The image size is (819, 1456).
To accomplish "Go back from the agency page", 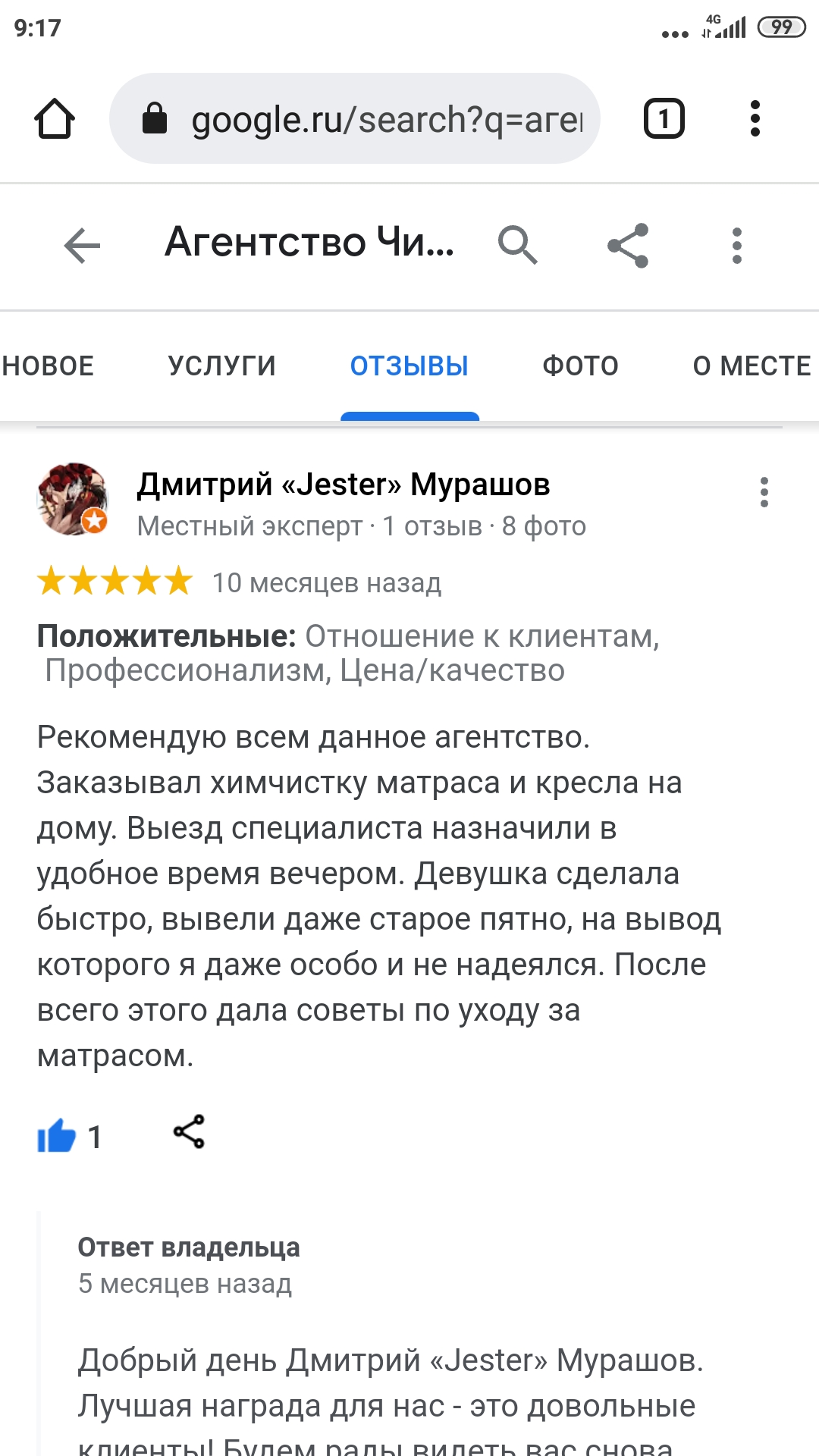I will pyautogui.click(x=82, y=245).
